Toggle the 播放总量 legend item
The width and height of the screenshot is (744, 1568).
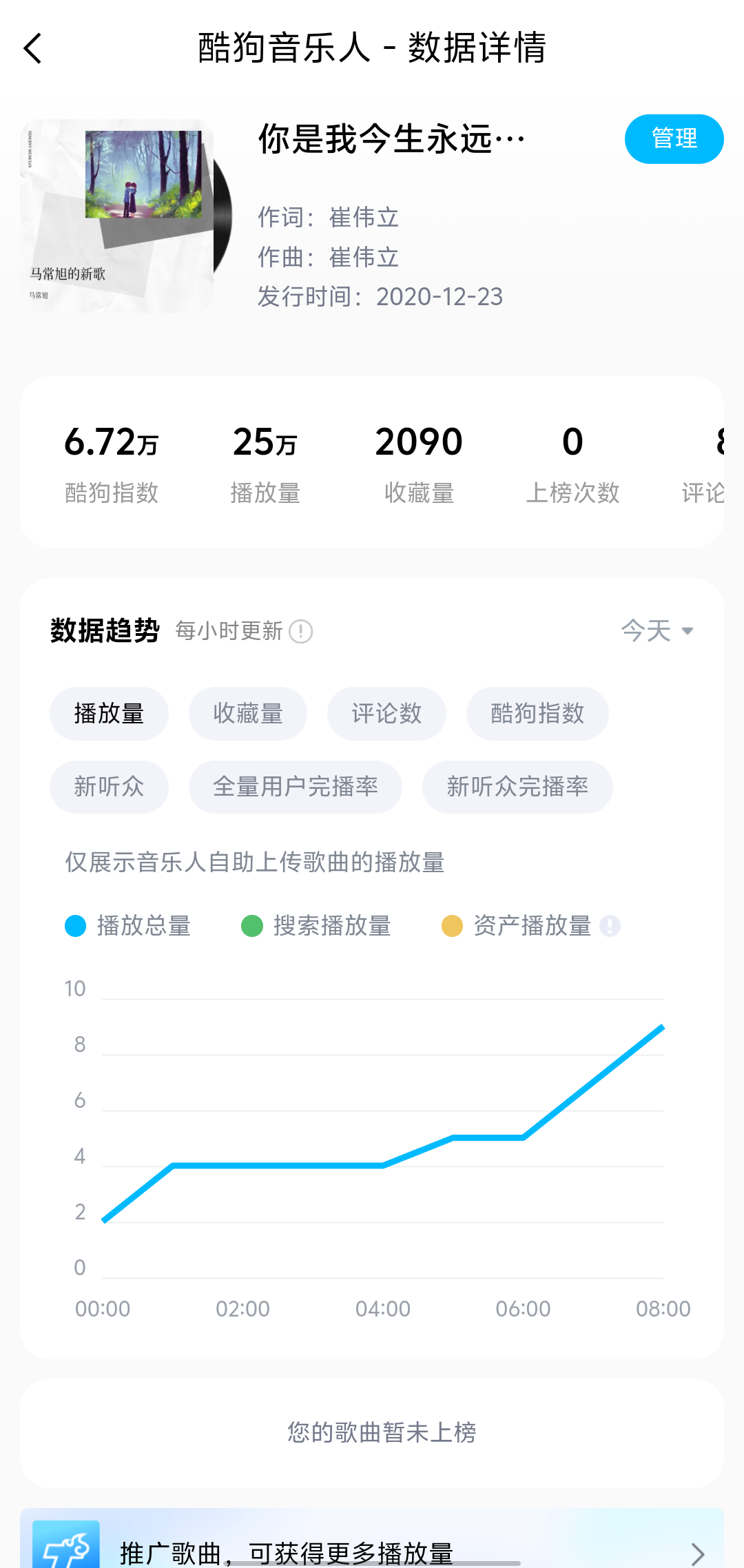point(128,926)
